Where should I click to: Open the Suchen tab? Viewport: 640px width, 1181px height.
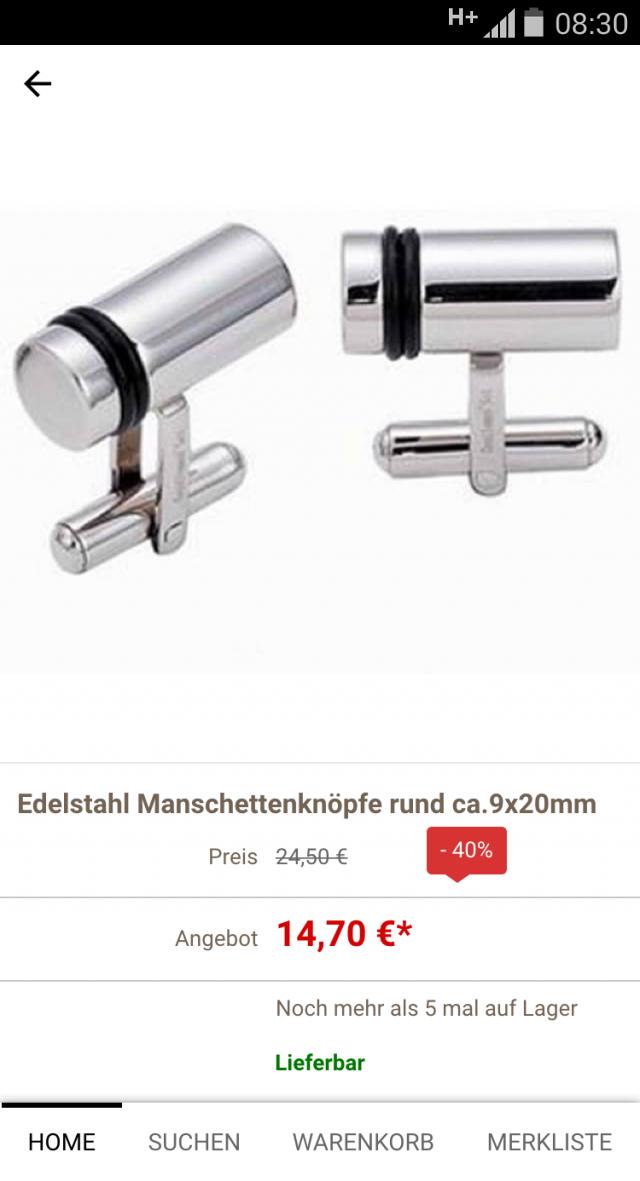point(194,1142)
